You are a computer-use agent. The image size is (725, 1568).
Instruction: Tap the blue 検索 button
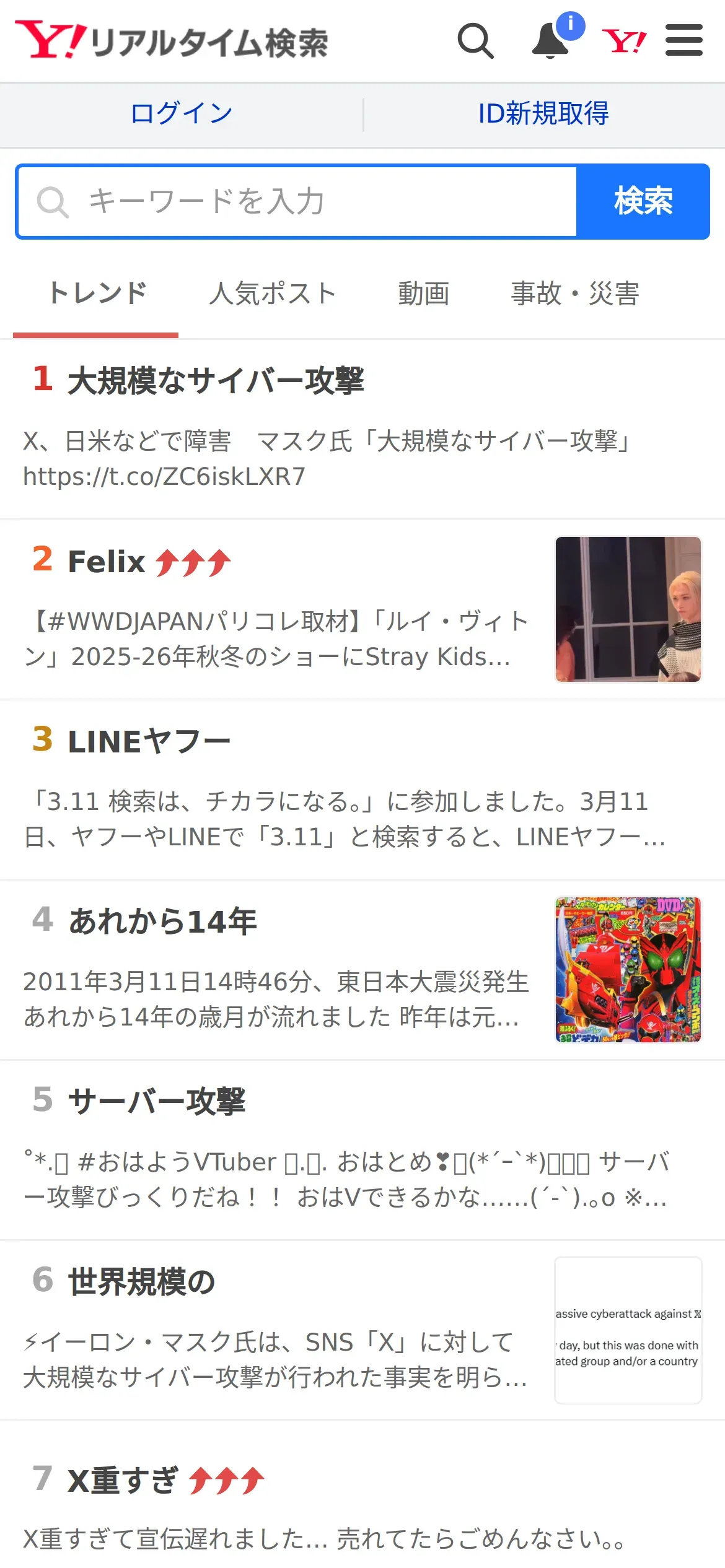643,201
